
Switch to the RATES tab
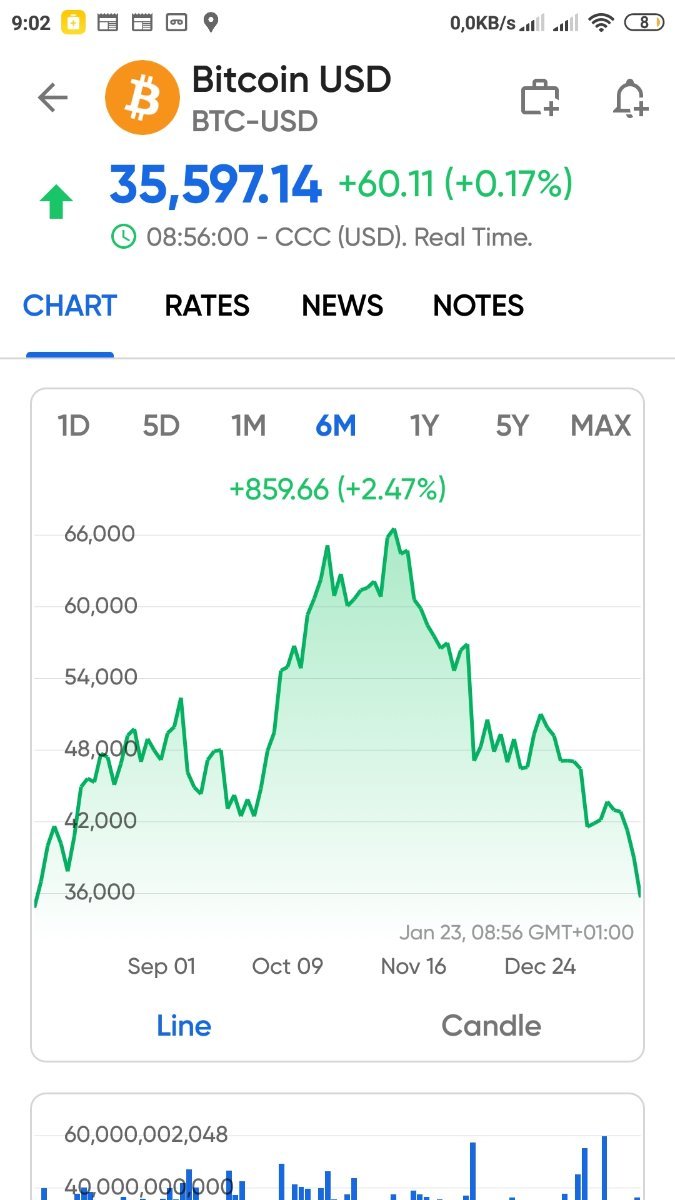207,306
